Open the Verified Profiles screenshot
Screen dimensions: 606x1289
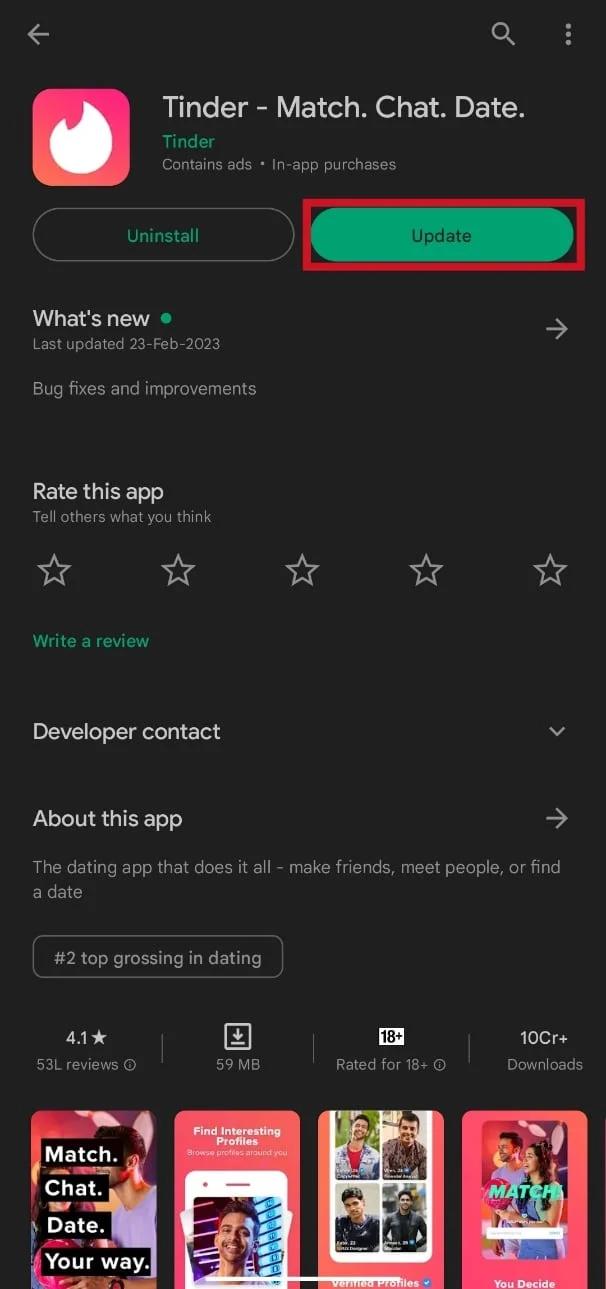coord(381,1198)
